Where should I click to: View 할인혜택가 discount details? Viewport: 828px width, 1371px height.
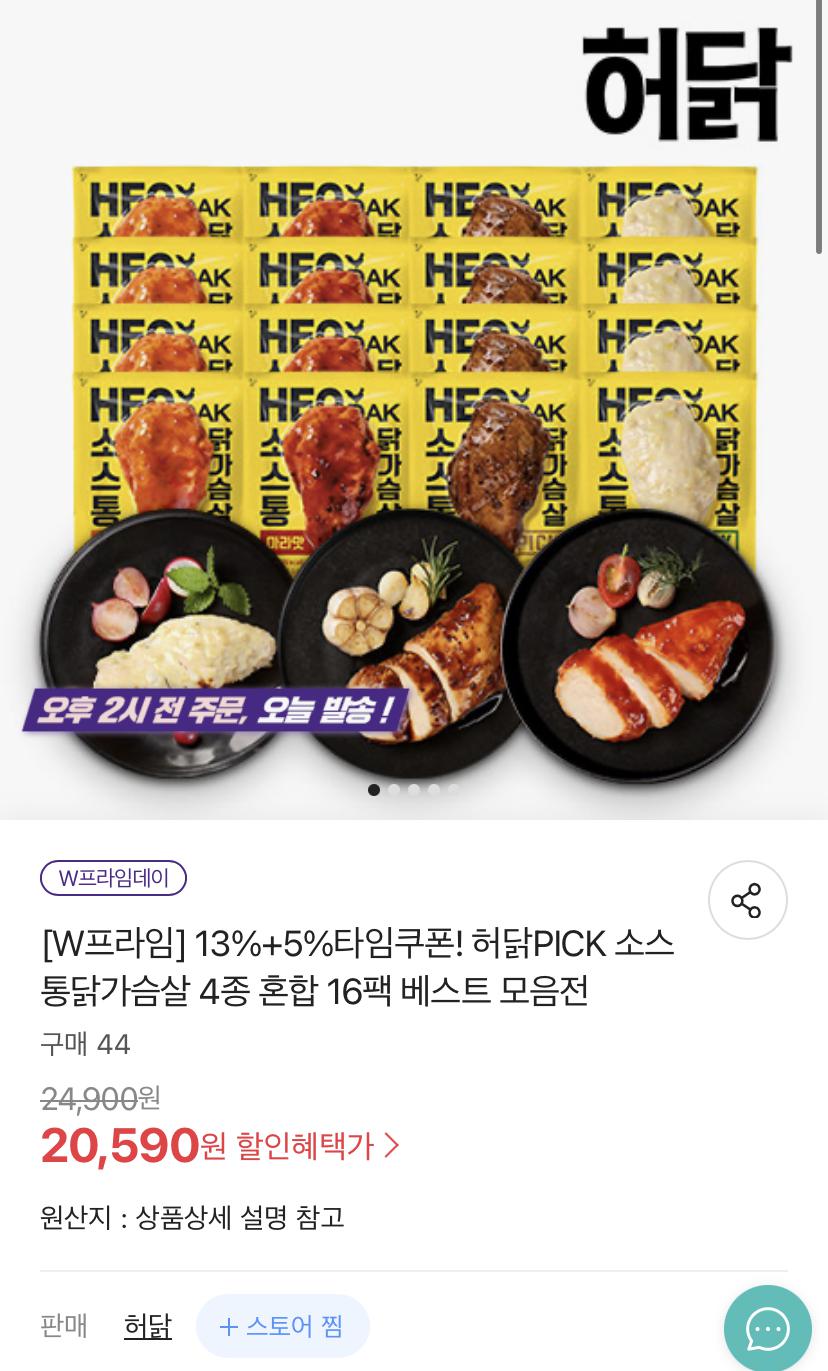tap(318, 1145)
